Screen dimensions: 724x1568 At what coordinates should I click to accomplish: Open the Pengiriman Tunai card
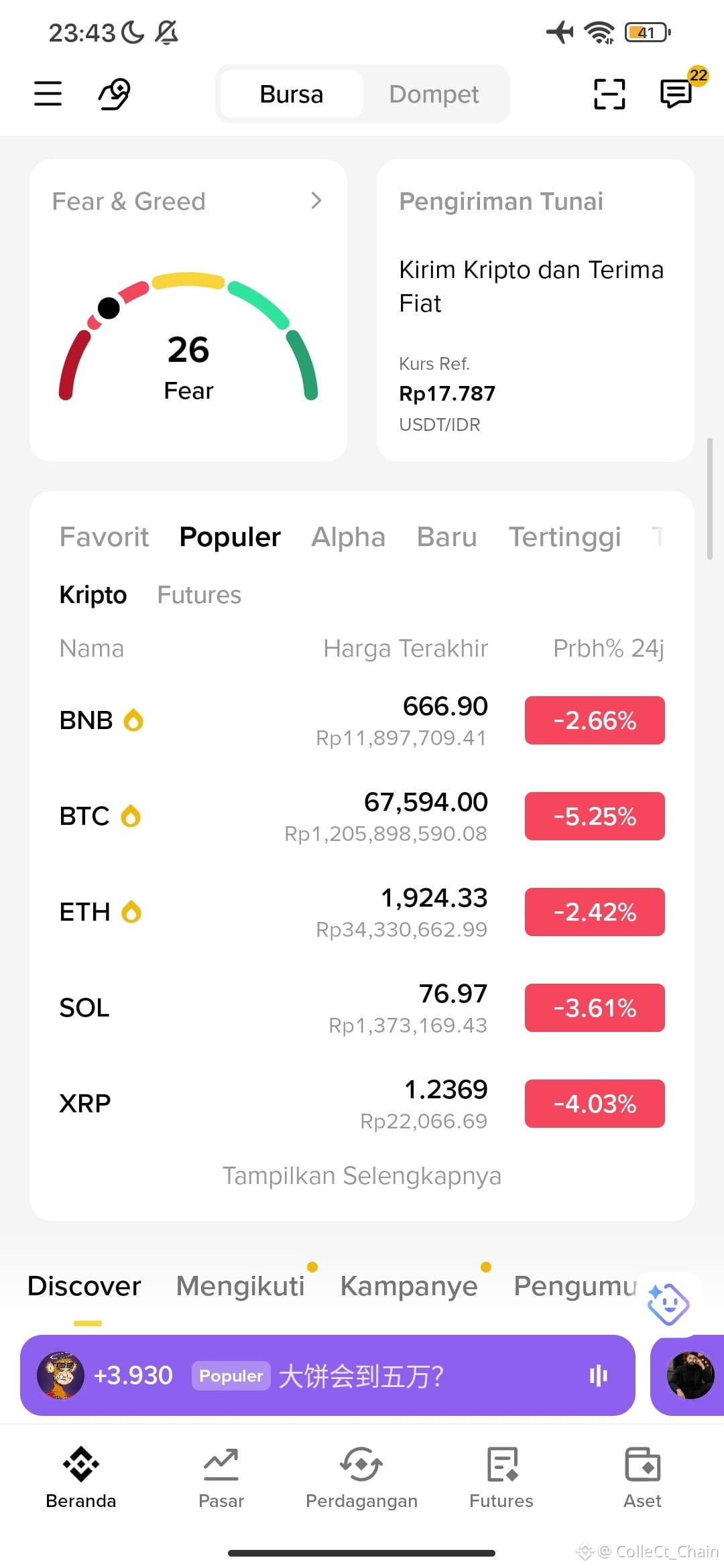click(x=535, y=310)
